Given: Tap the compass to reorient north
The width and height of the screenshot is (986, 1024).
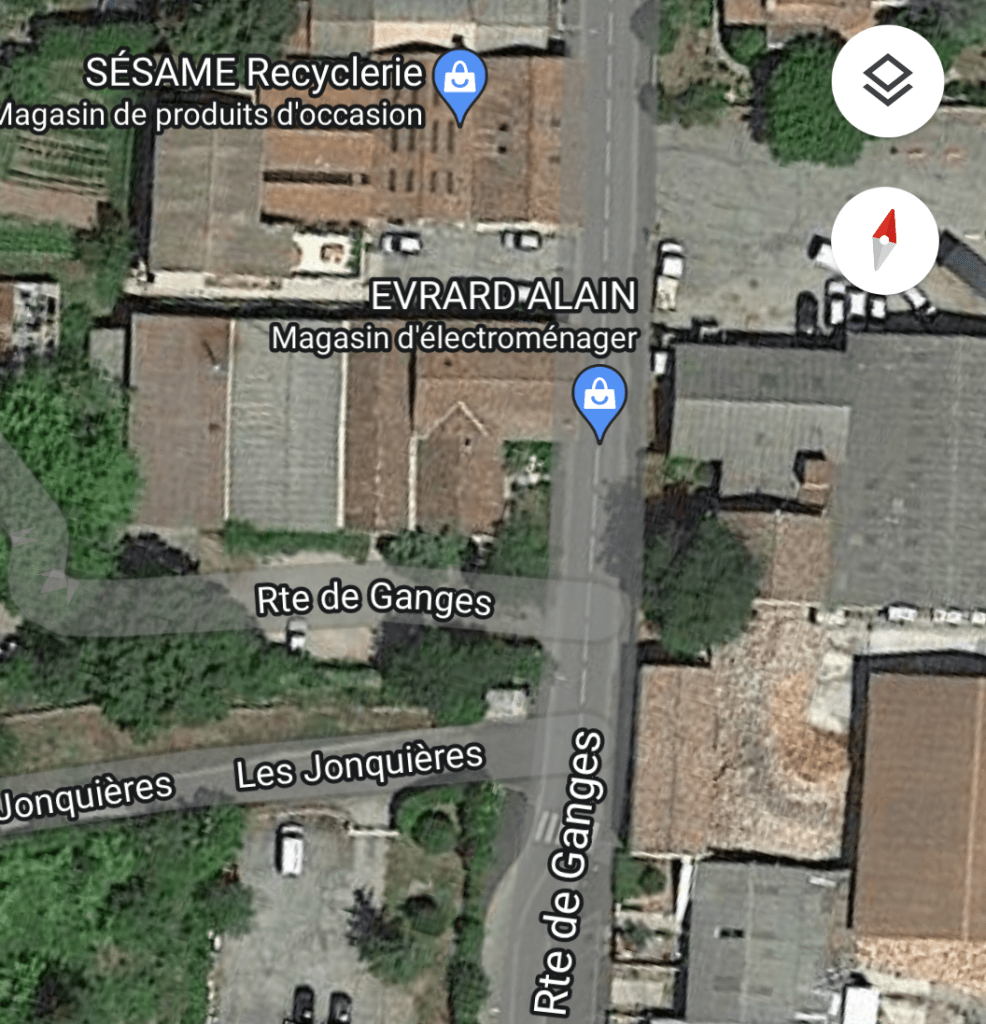Looking at the screenshot, I should 884,241.
